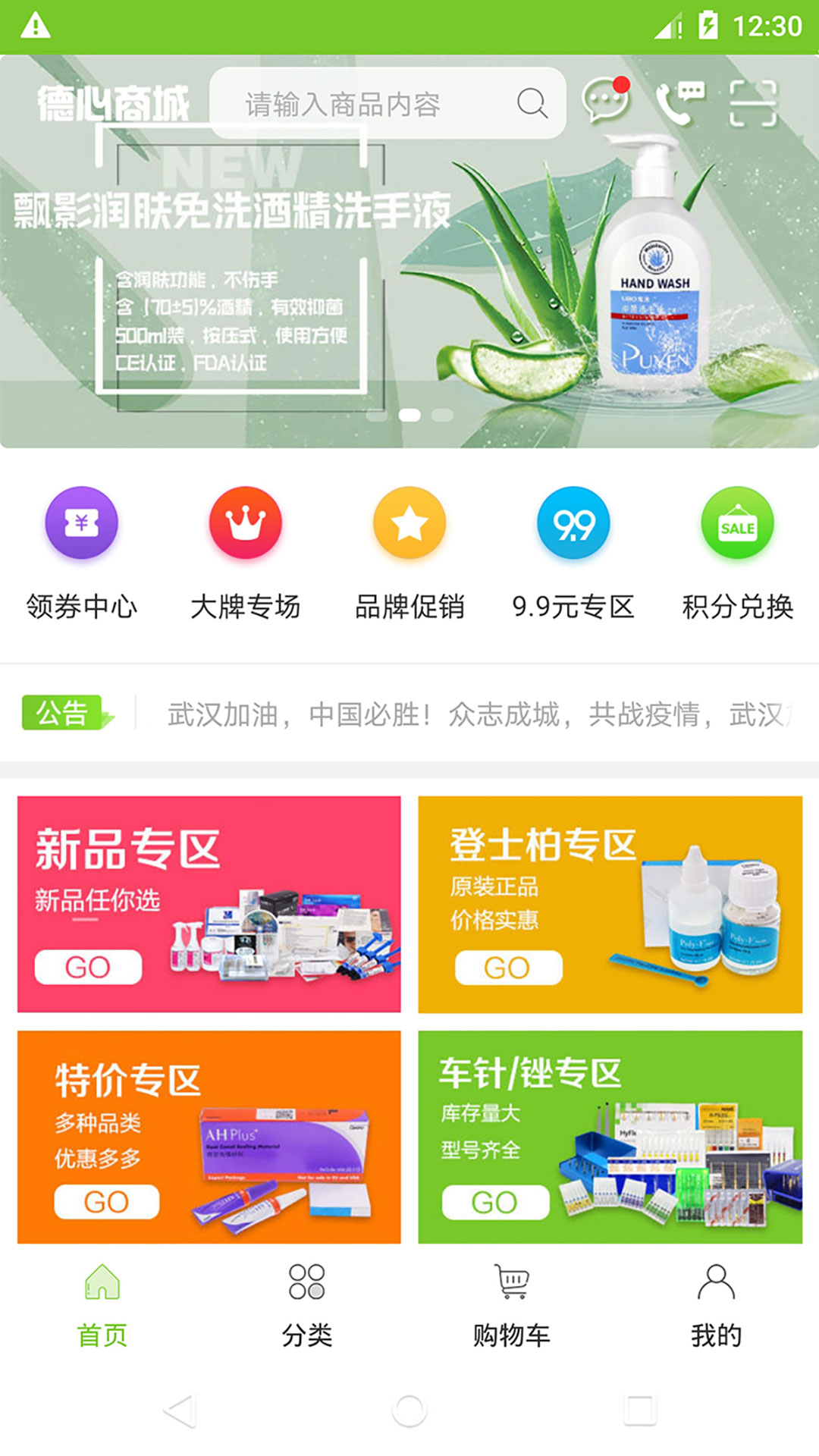
Task: Open the phone customer service icon
Action: 679,103
